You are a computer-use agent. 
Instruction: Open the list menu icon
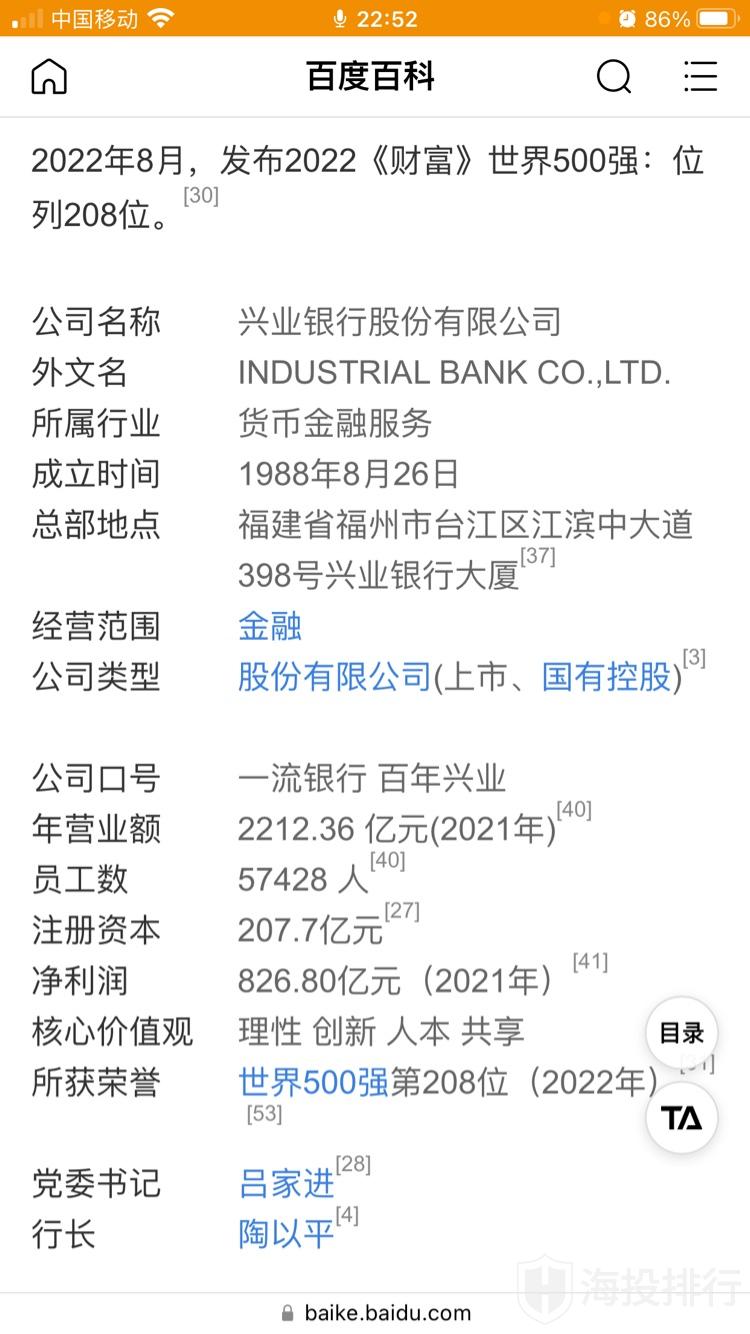point(700,77)
